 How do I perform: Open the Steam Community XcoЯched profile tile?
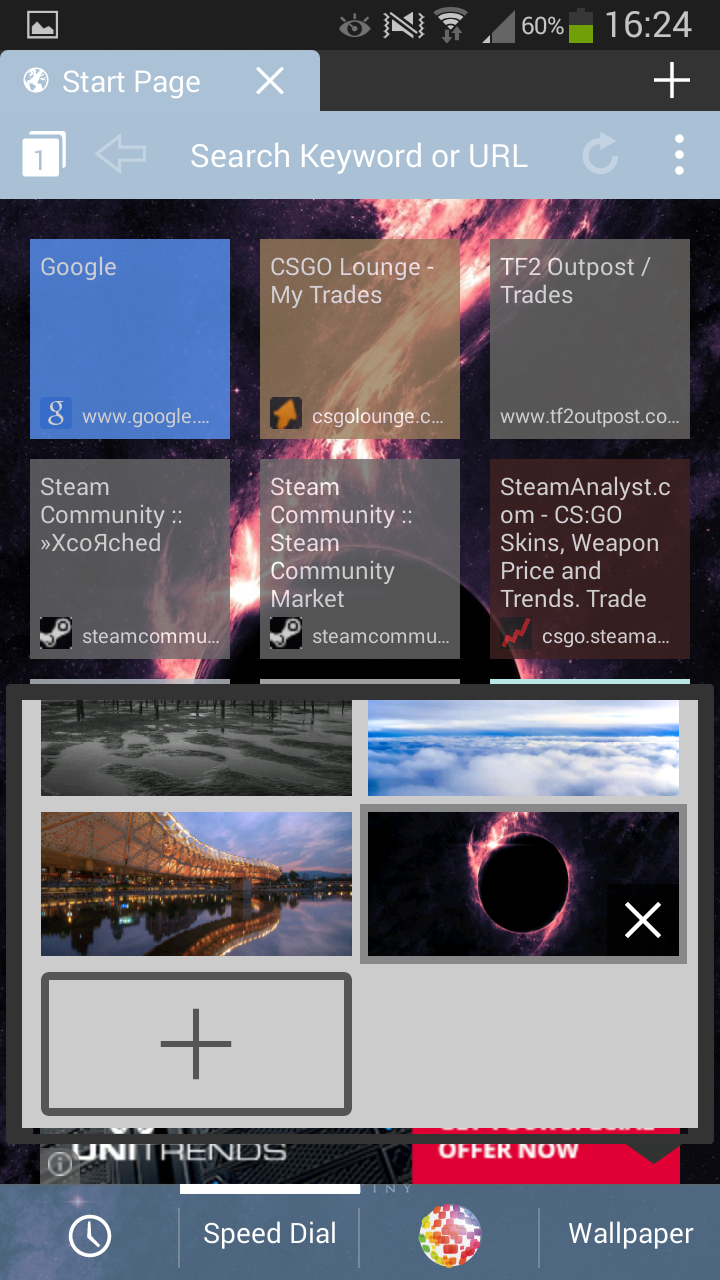(130, 558)
